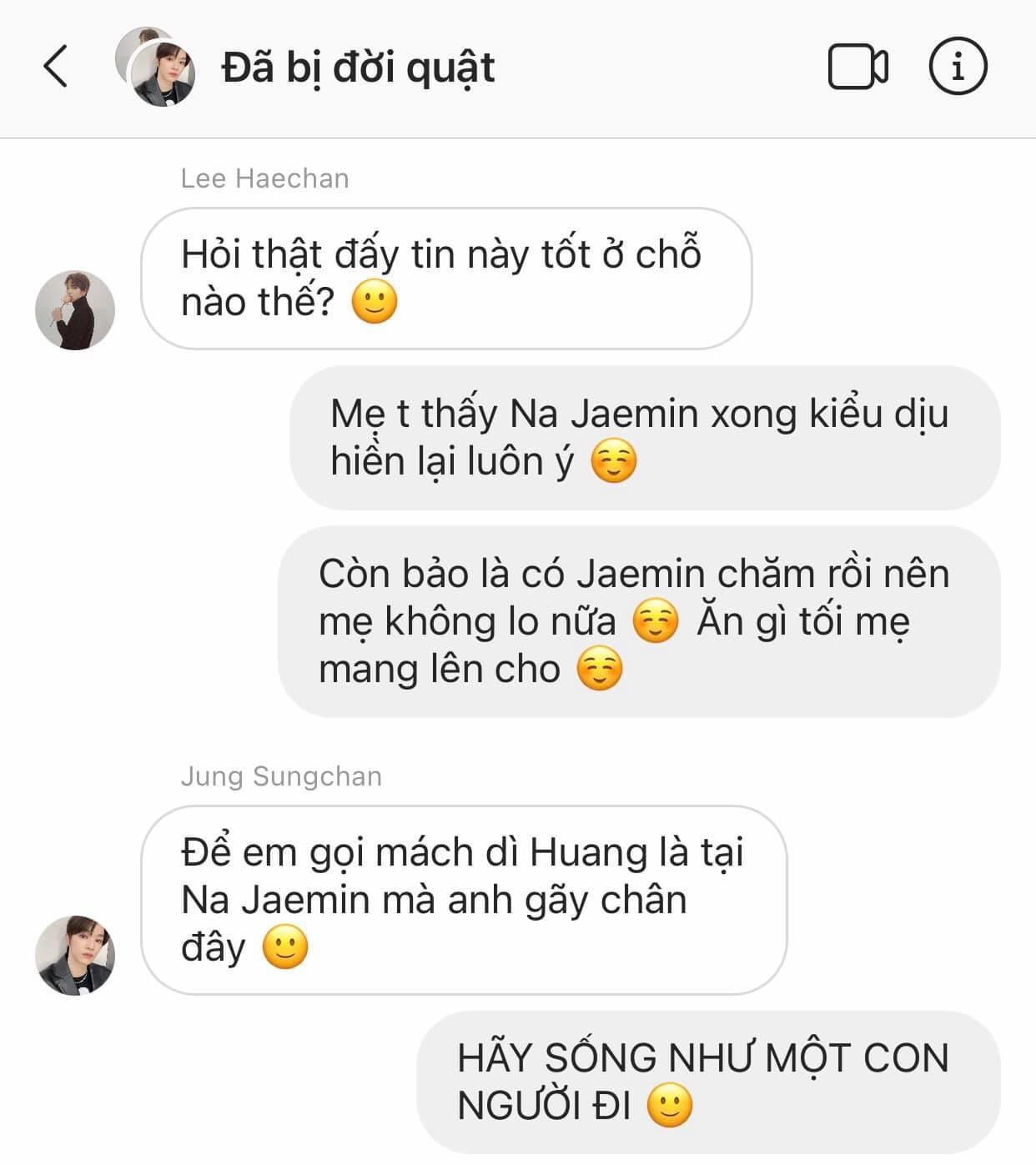The width and height of the screenshot is (1036, 1165).
Task: Open the chat info details
Action: [958, 66]
